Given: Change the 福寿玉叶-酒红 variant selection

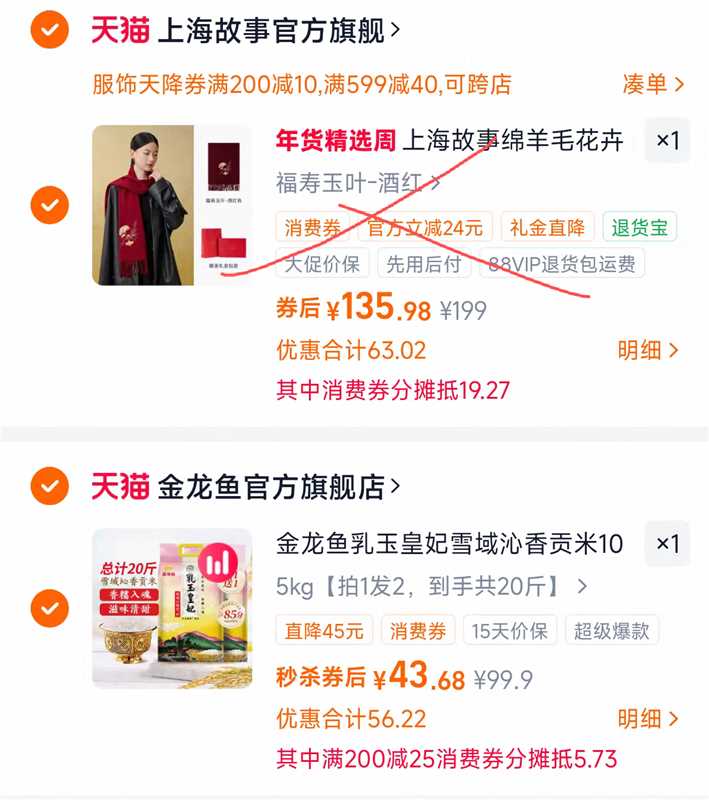Looking at the screenshot, I should (x=358, y=183).
